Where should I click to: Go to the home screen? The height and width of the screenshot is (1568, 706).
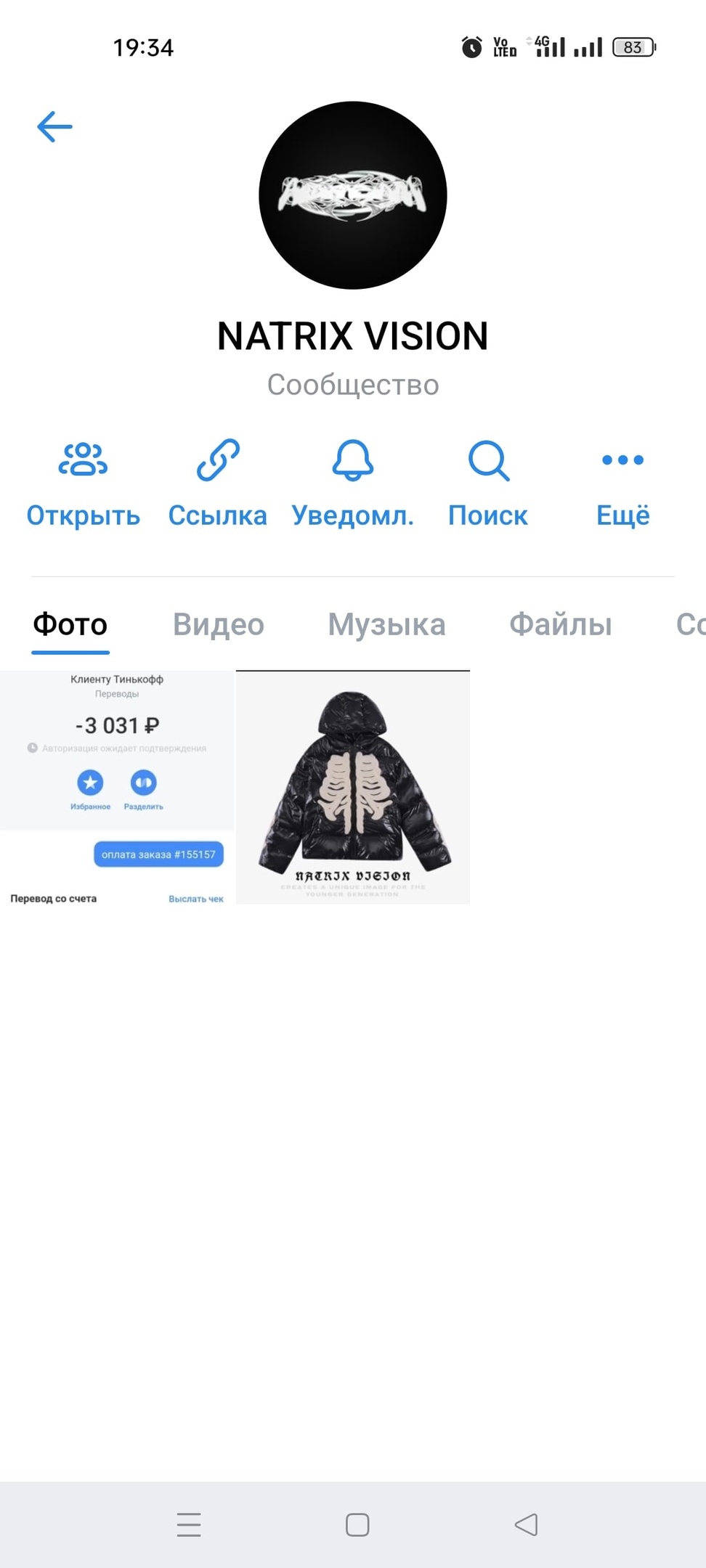click(x=357, y=1524)
